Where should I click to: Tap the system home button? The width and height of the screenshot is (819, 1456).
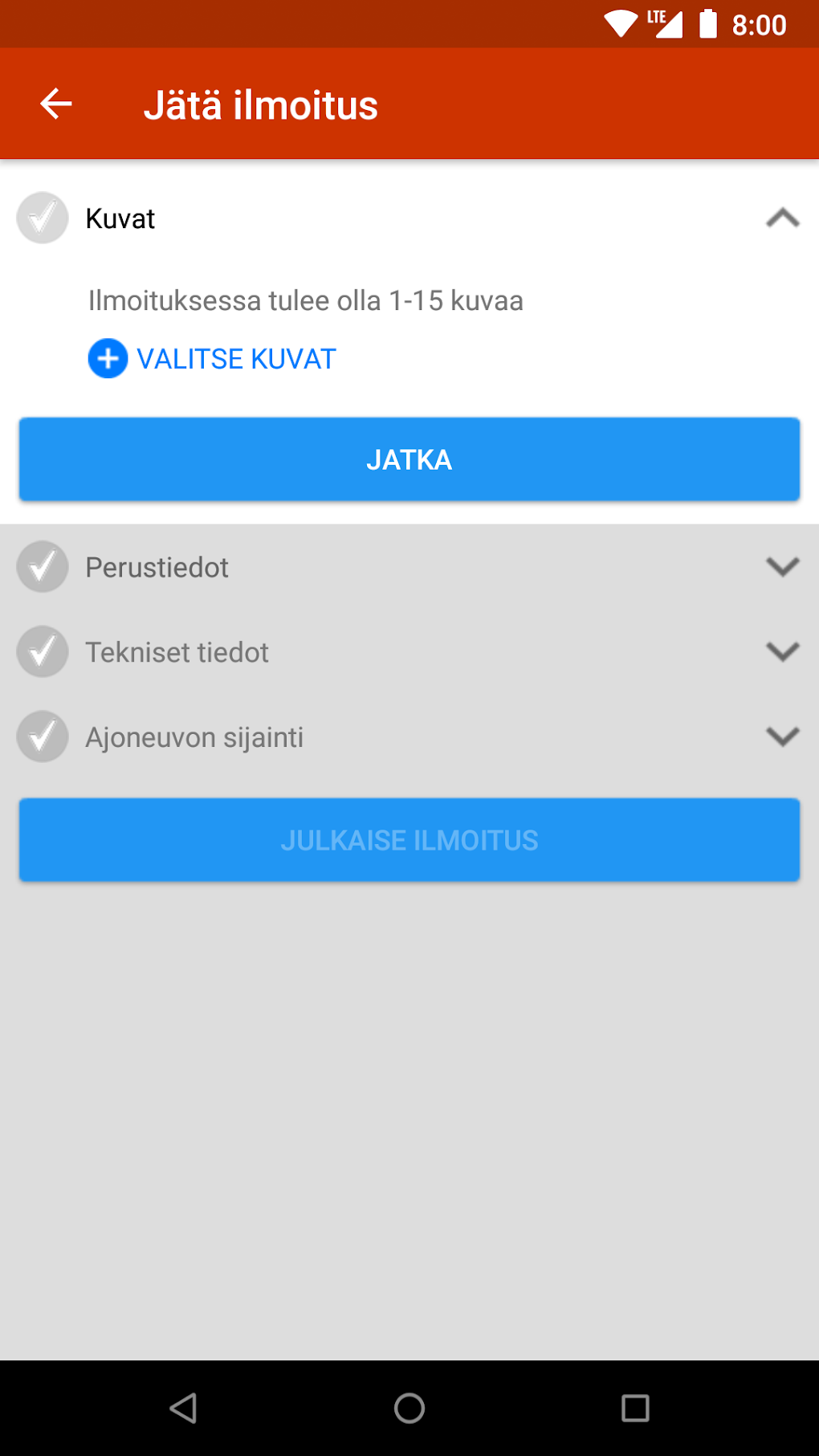pyautogui.click(x=409, y=1408)
